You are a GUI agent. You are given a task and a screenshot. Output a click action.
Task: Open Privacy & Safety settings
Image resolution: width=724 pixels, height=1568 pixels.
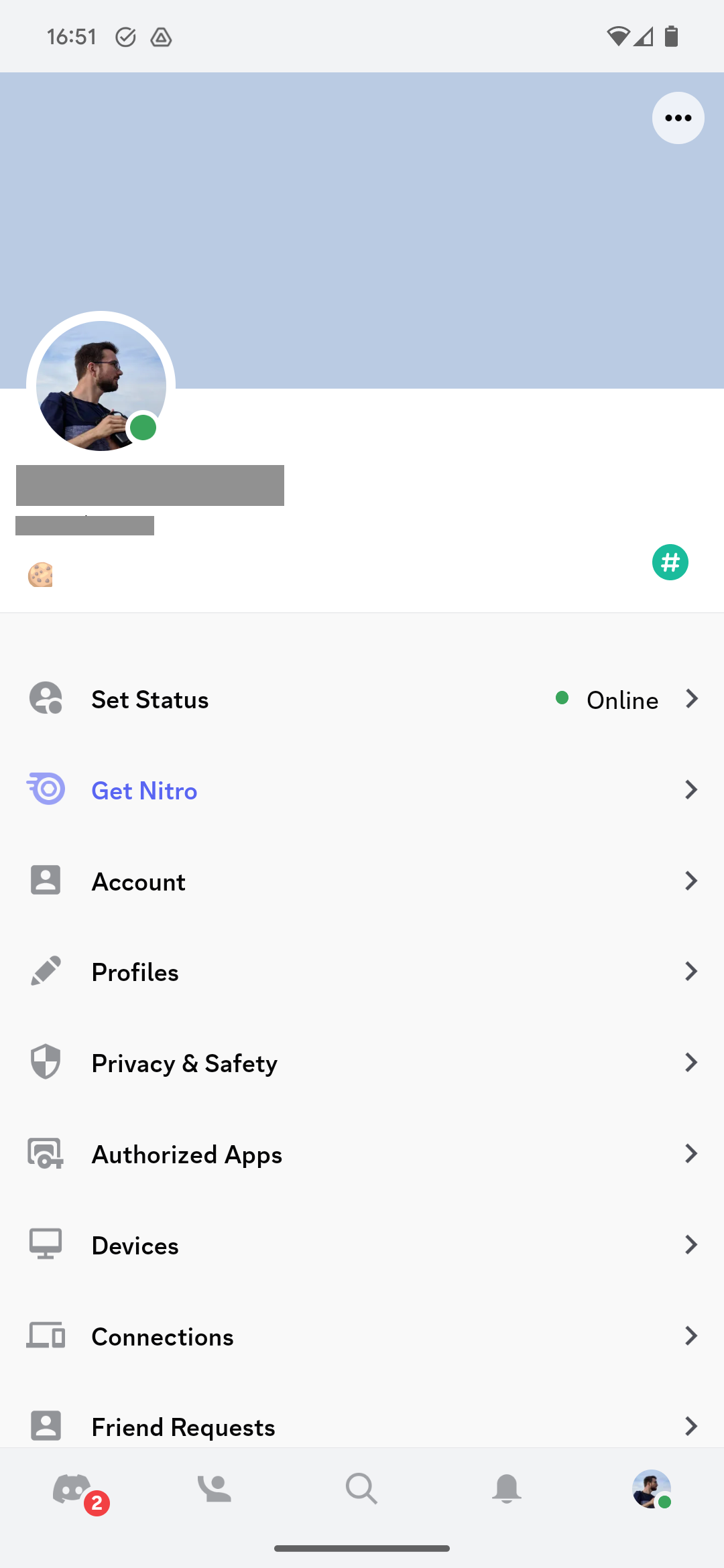[x=362, y=1063]
